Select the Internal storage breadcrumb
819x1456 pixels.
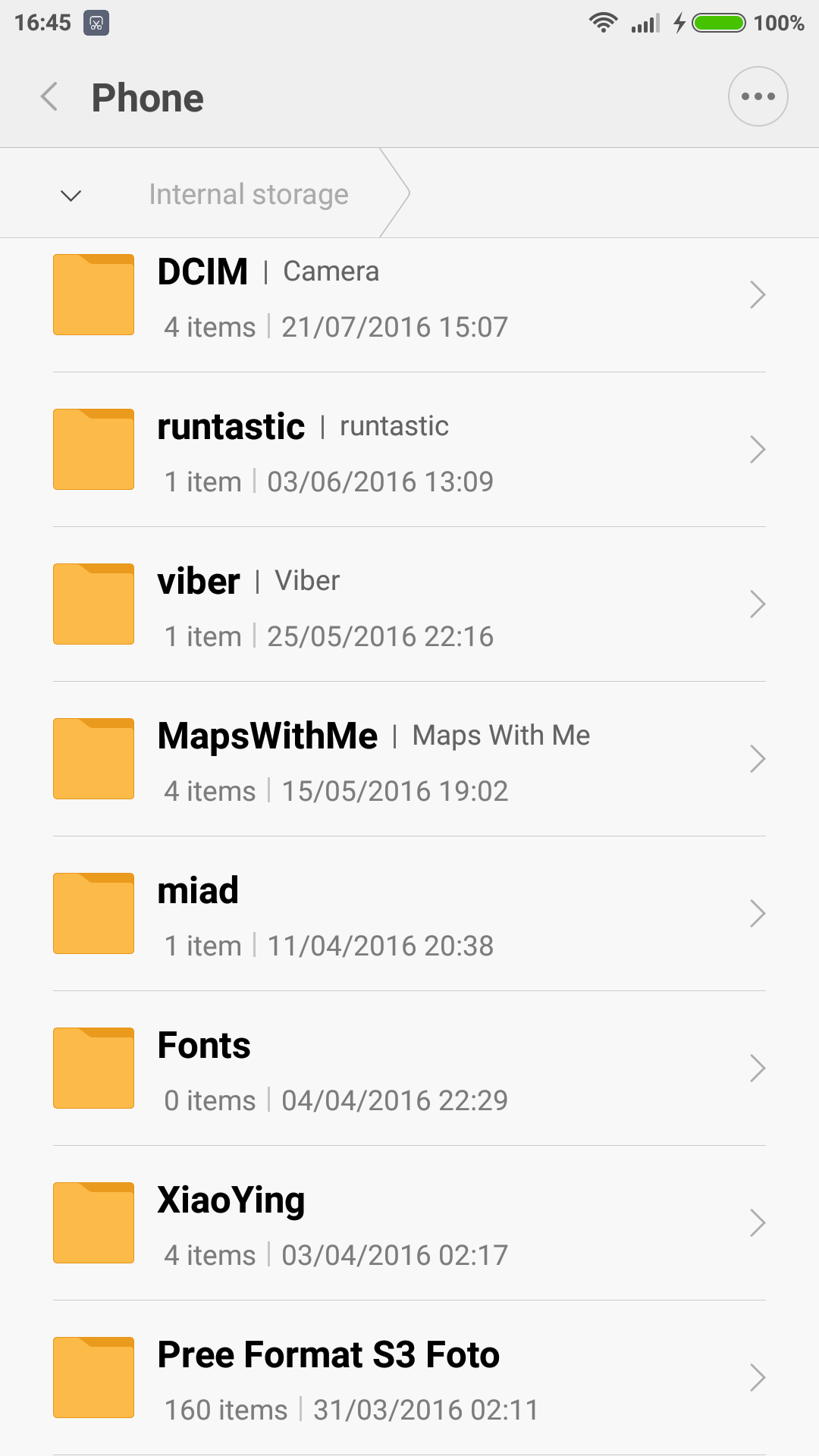click(x=249, y=194)
